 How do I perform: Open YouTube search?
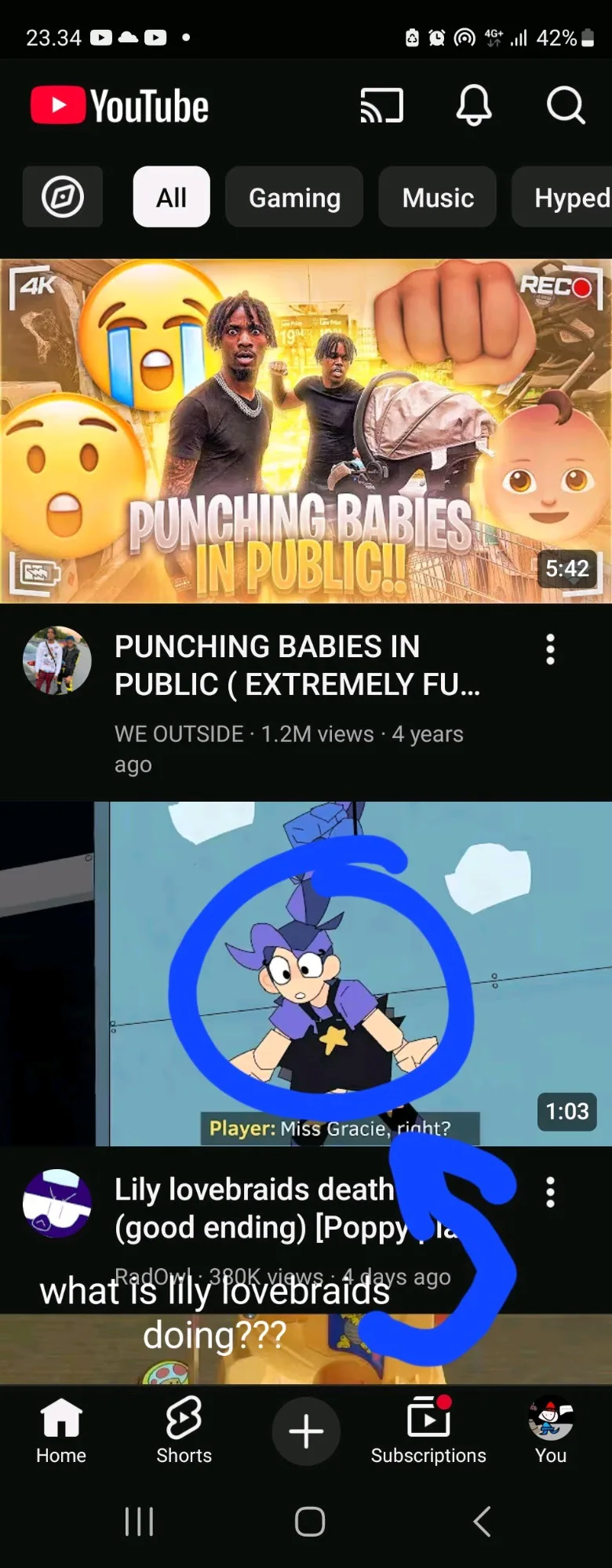tap(566, 105)
